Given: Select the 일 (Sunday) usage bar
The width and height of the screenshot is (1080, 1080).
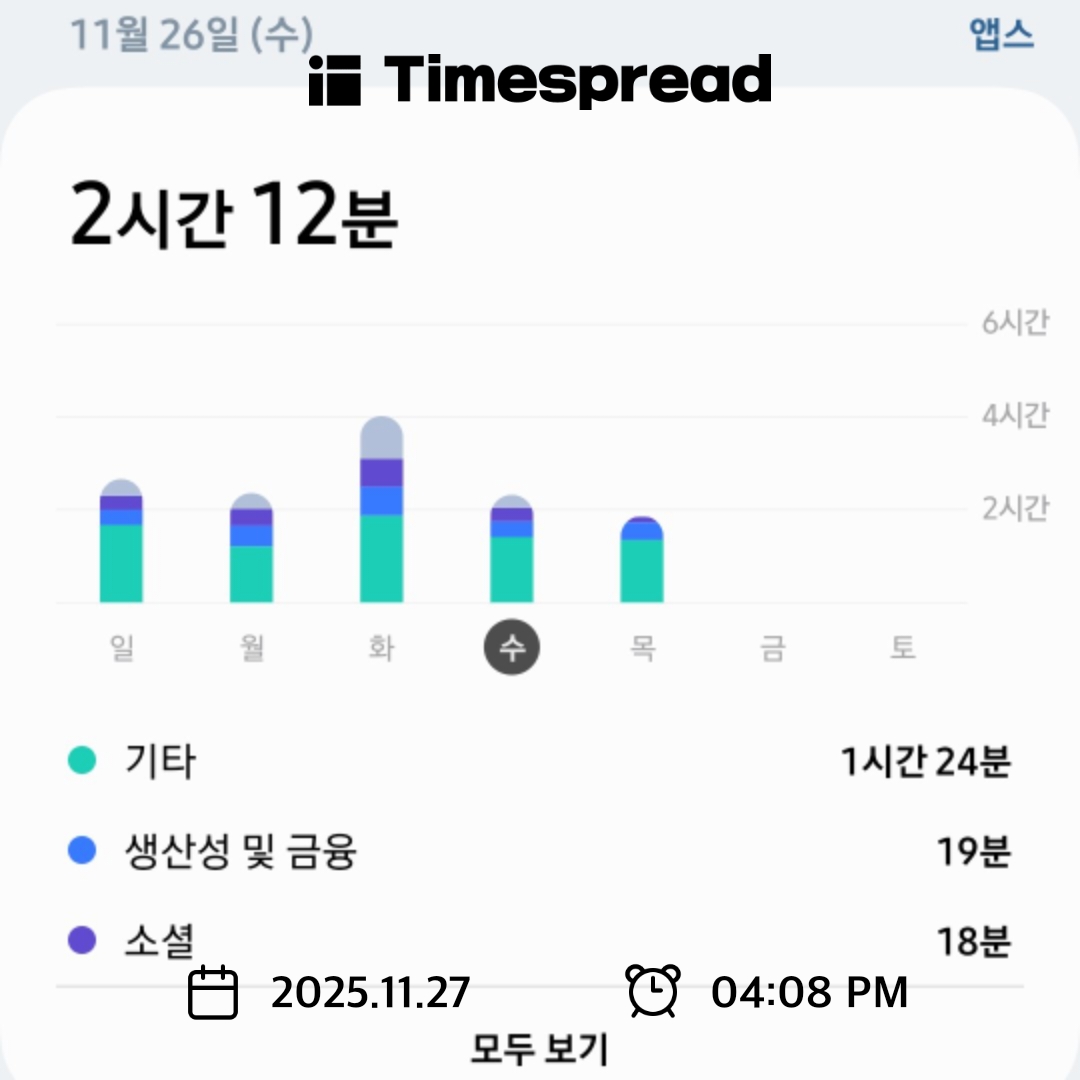Looking at the screenshot, I should click(121, 545).
